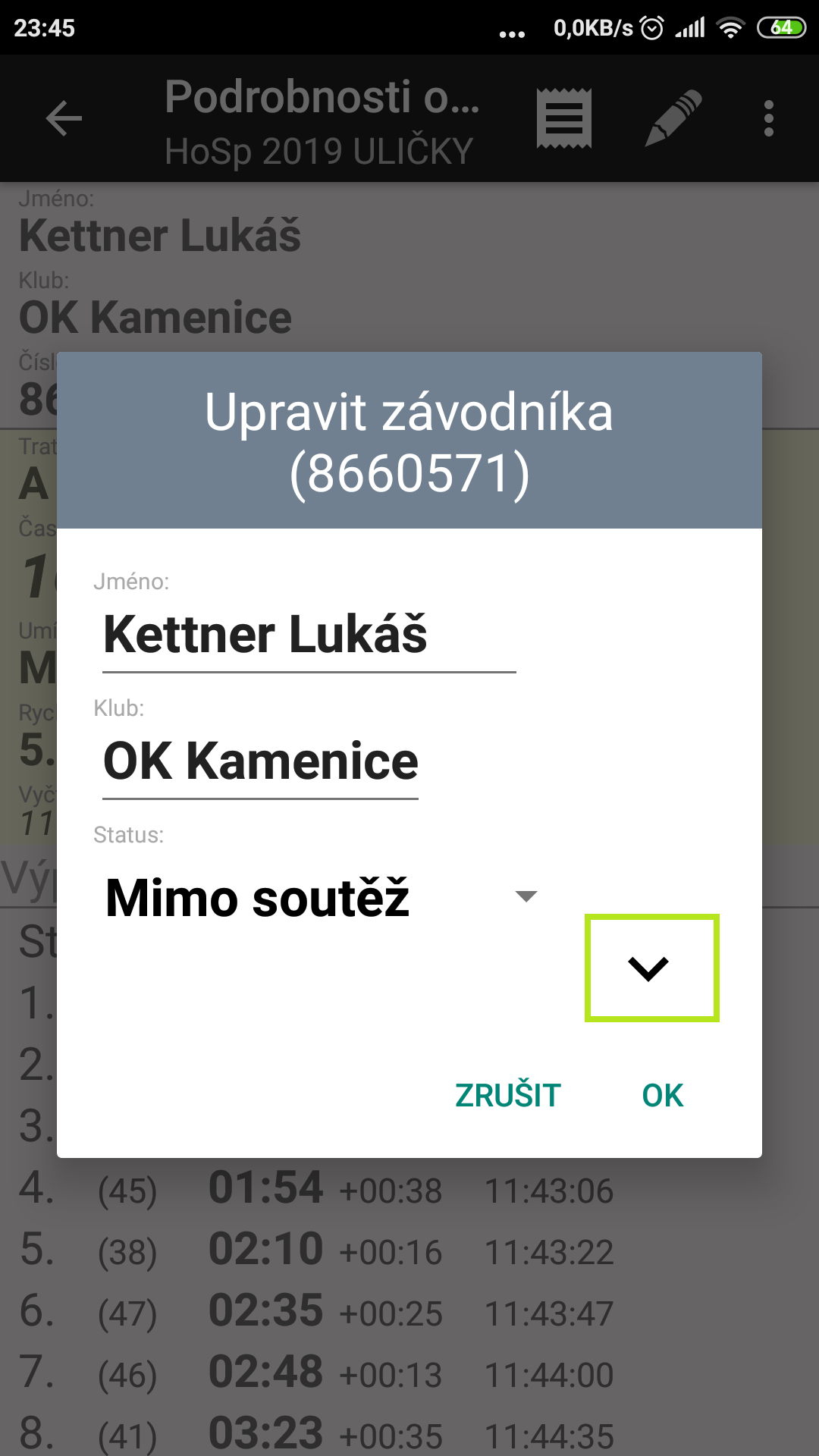This screenshot has height=1456, width=819.
Task: Expand more options with the chevron arrow
Action: 651,968
